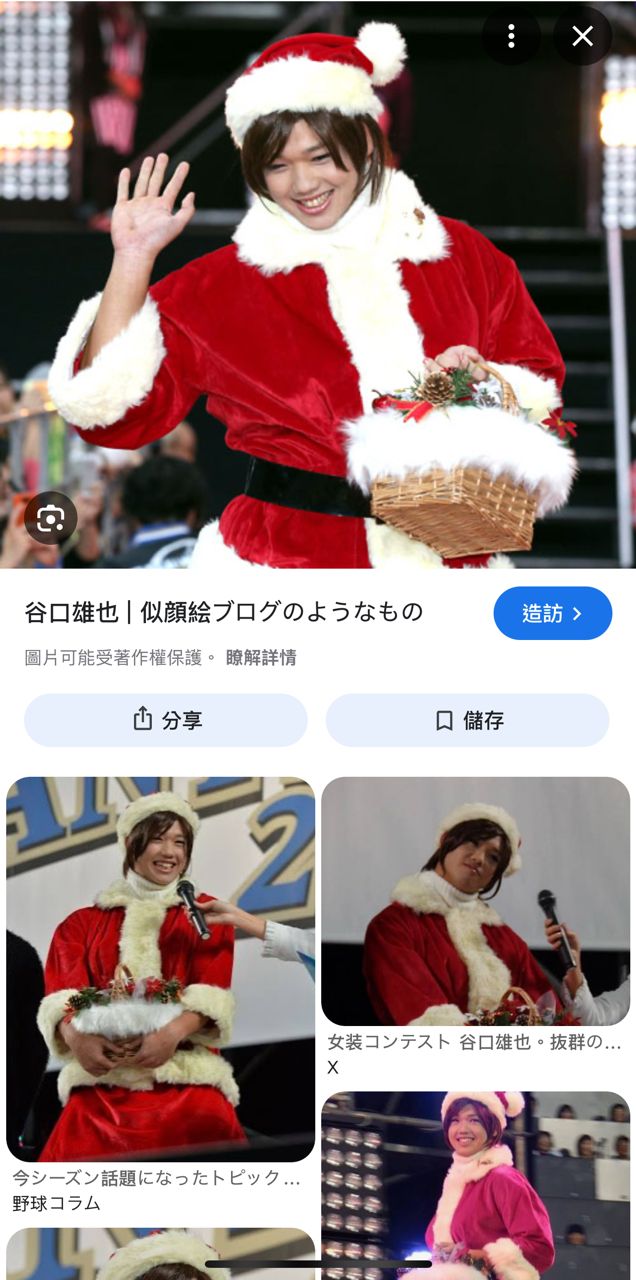Viewport: 636px width, 1280px height.
Task: Share this image via 分享
Action: tap(166, 720)
